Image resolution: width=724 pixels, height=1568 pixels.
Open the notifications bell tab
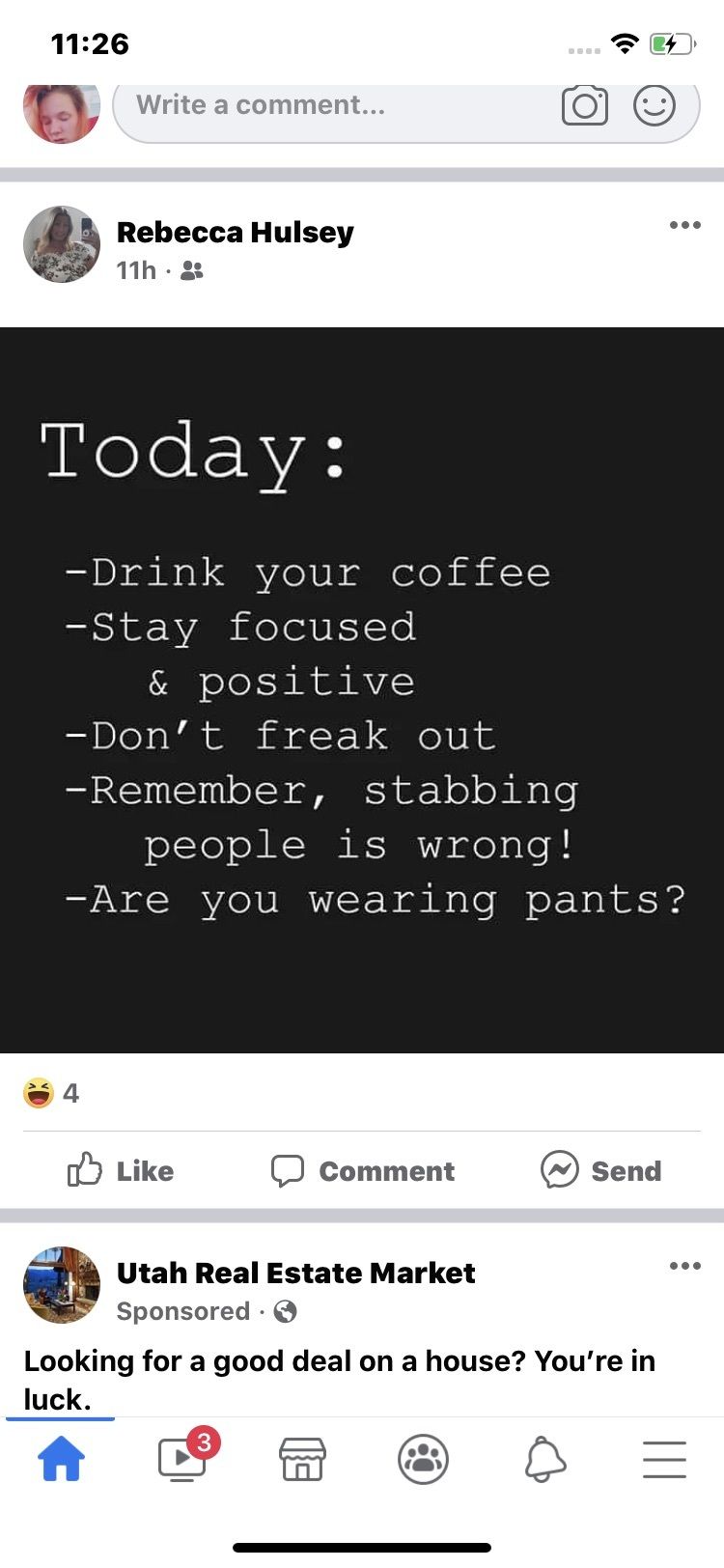pyautogui.click(x=544, y=1458)
